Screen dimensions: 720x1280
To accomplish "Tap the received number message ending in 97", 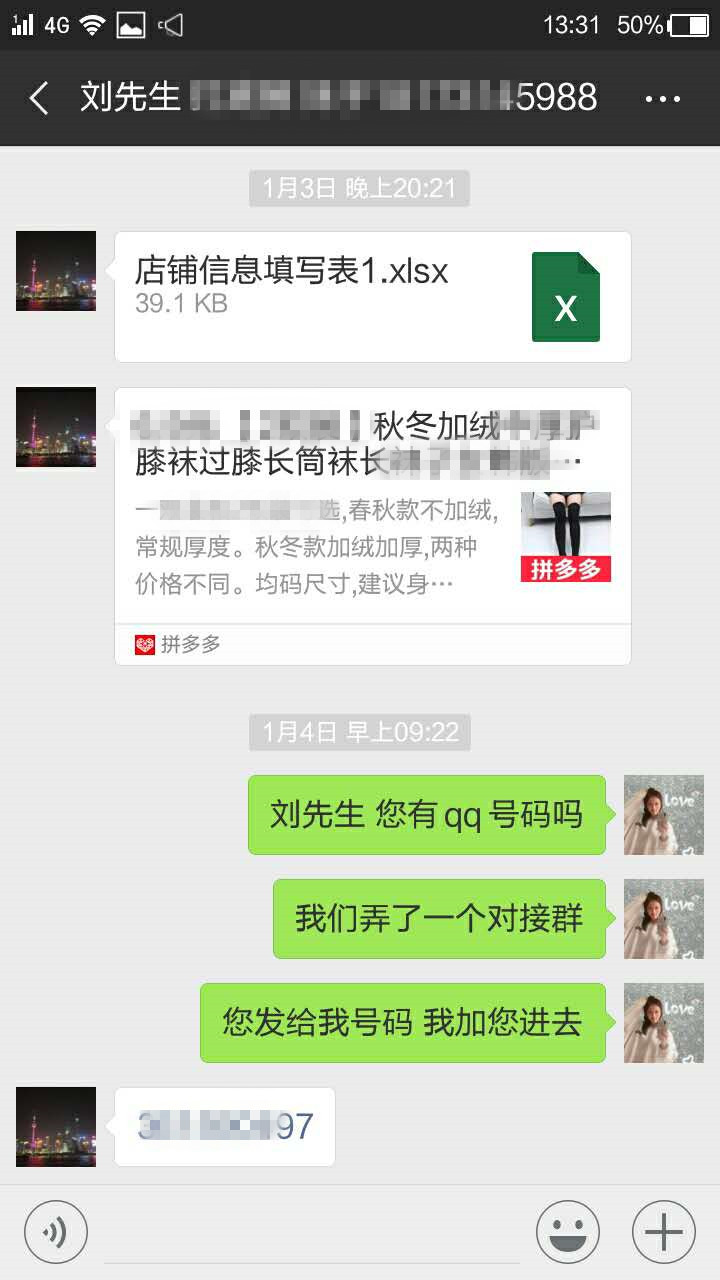I will click(x=225, y=1127).
